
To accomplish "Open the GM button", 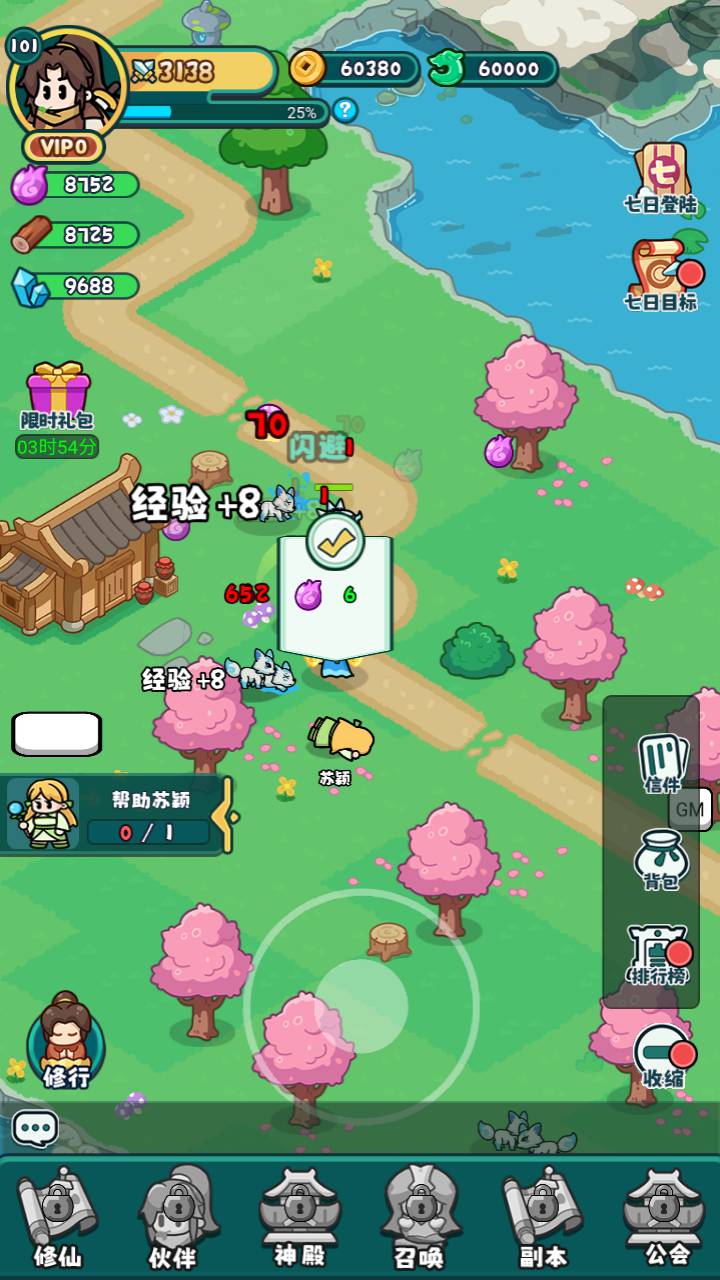I will point(691,808).
